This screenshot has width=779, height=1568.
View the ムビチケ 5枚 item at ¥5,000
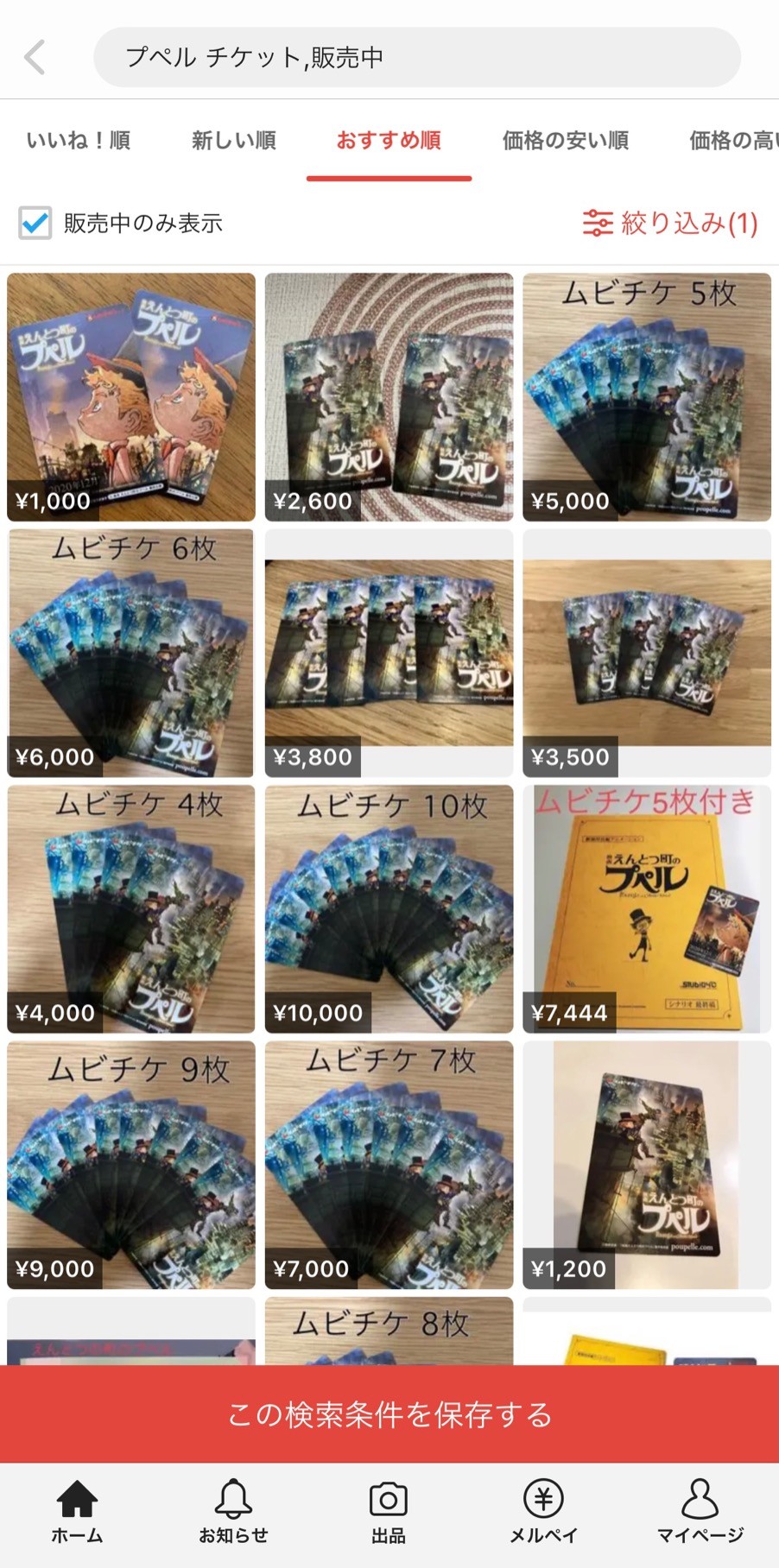[647, 397]
